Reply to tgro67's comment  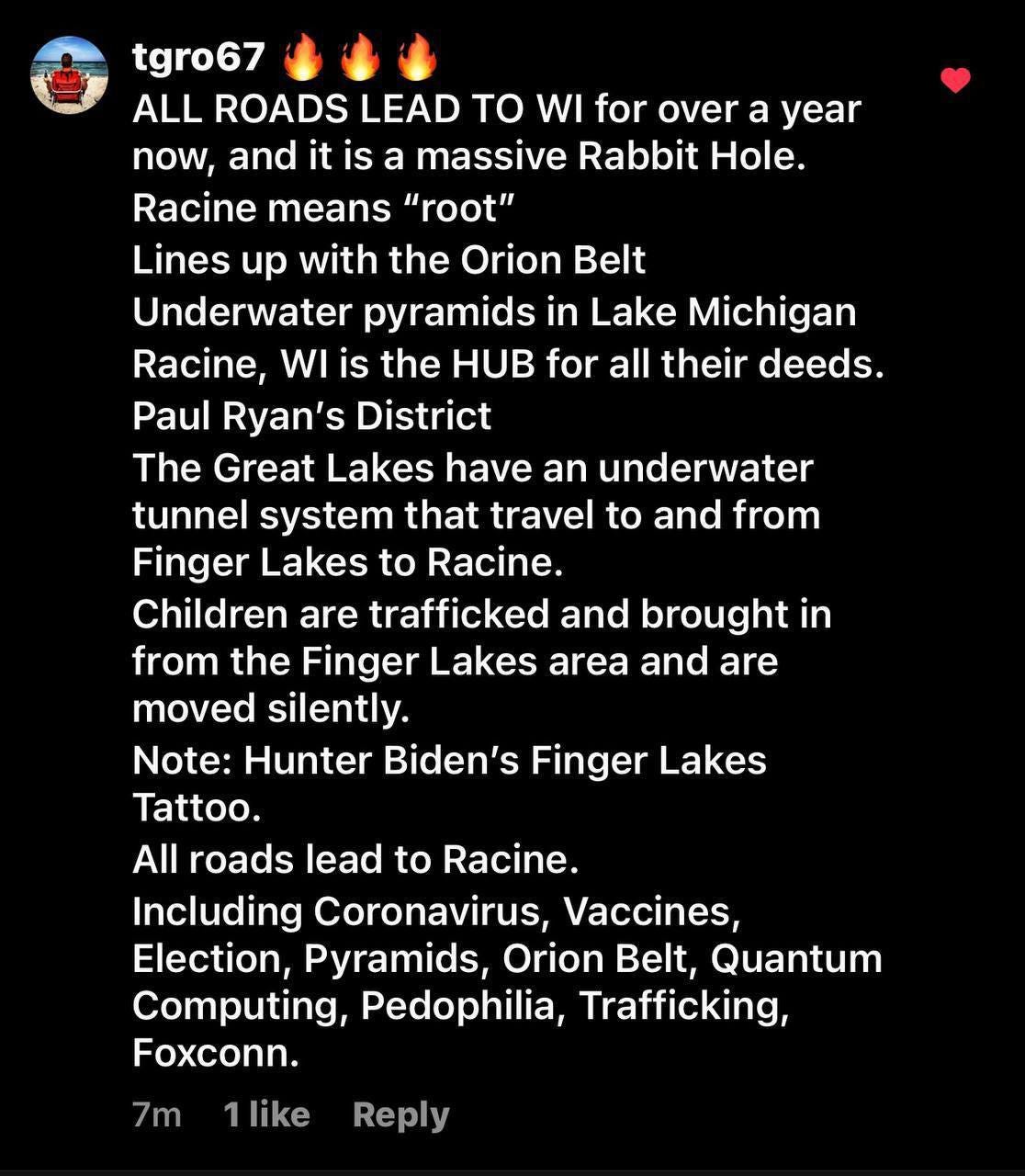[400, 1114]
